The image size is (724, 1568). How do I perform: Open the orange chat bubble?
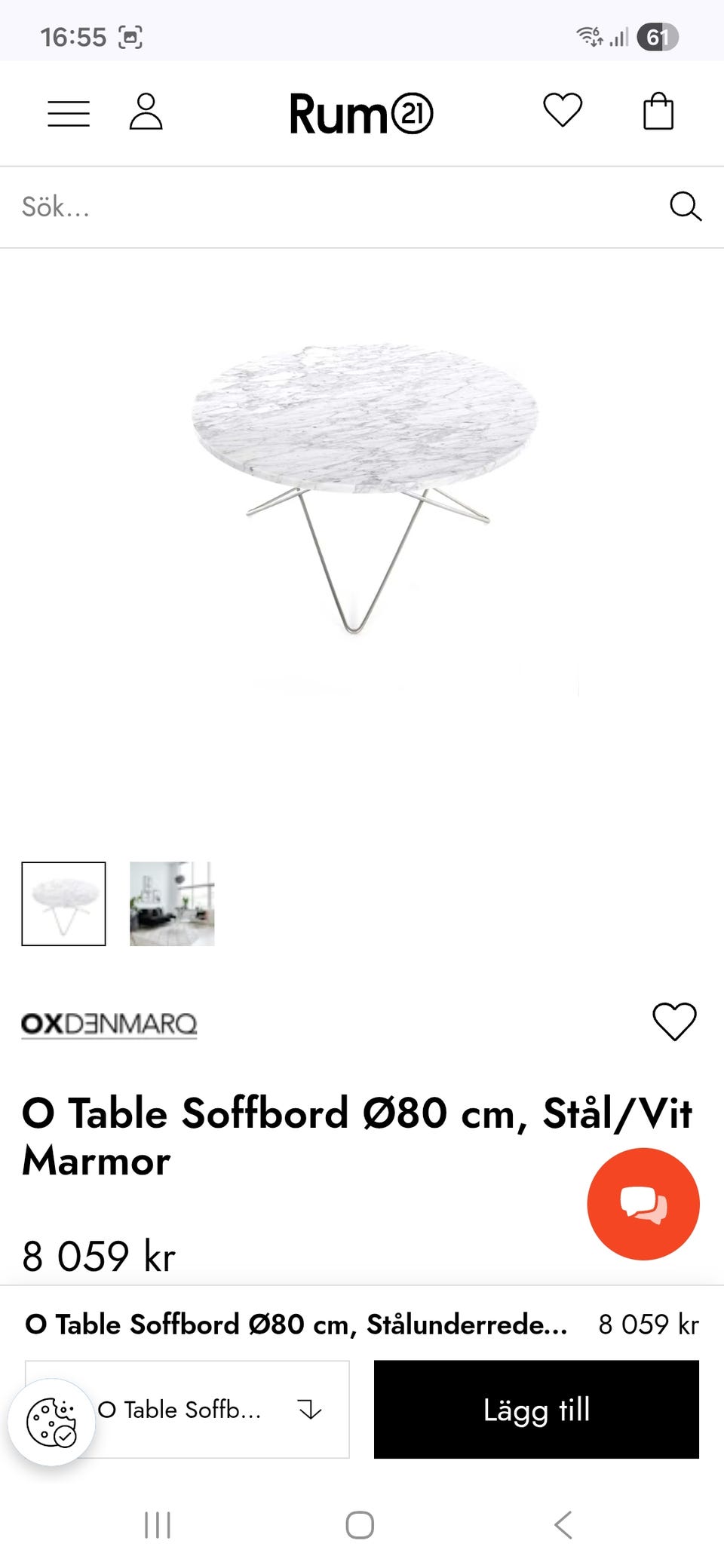click(x=643, y=1203)
